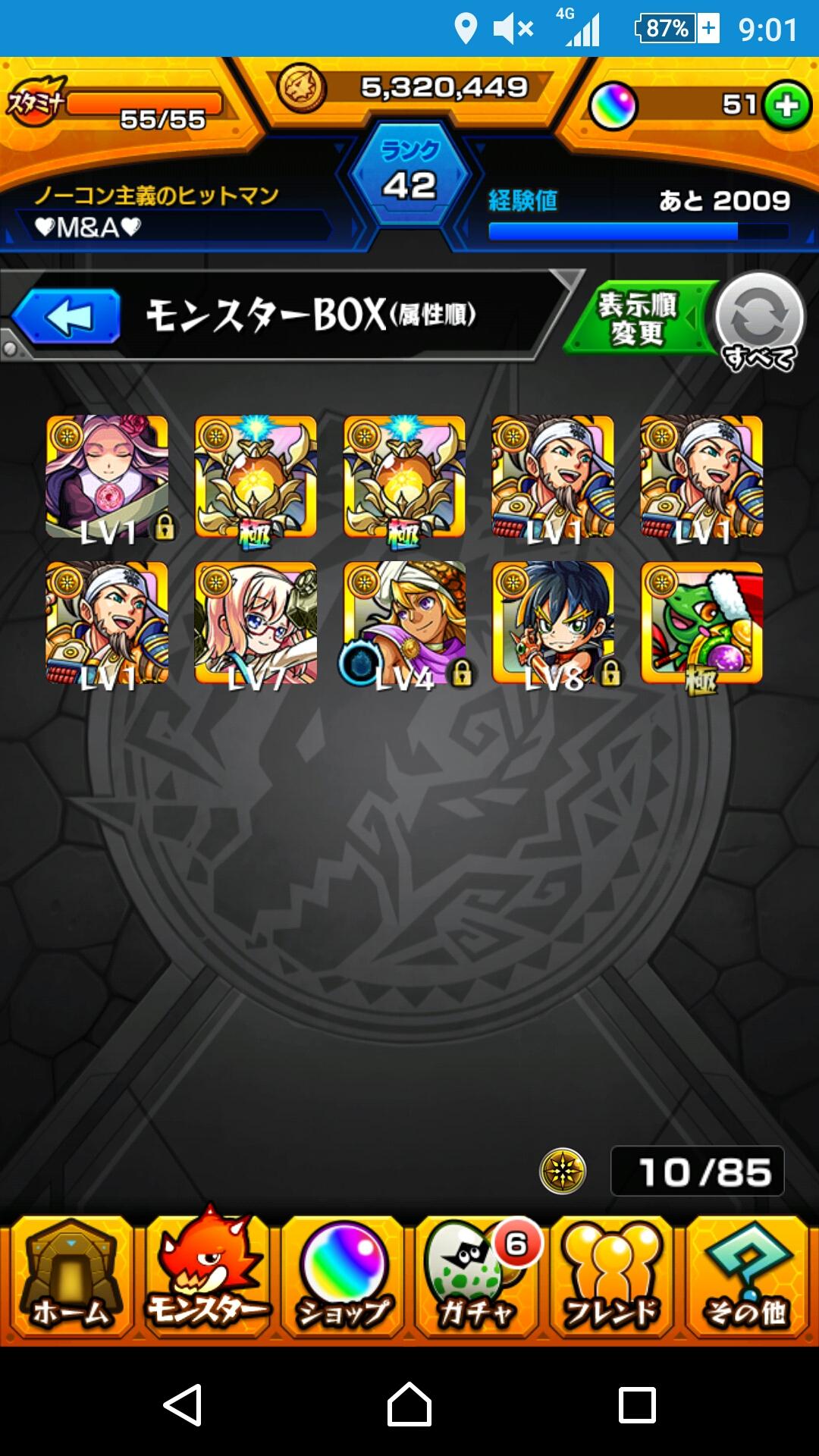The width and height of the screenshot is (819, 1456).
Task: Select the turbaned LV4 locked monster
Action: coord(404,623)
